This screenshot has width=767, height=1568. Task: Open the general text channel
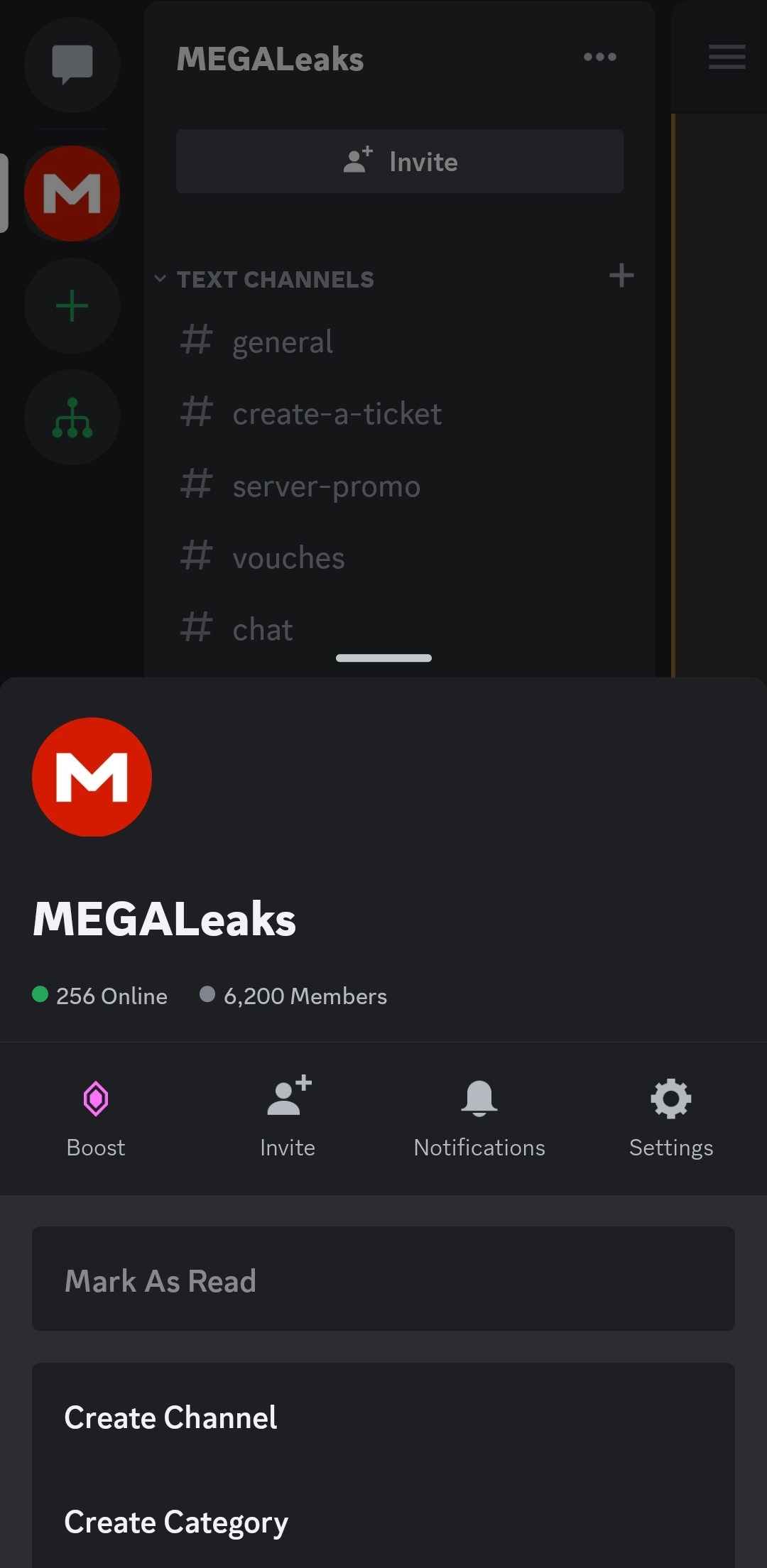[283, 342]
